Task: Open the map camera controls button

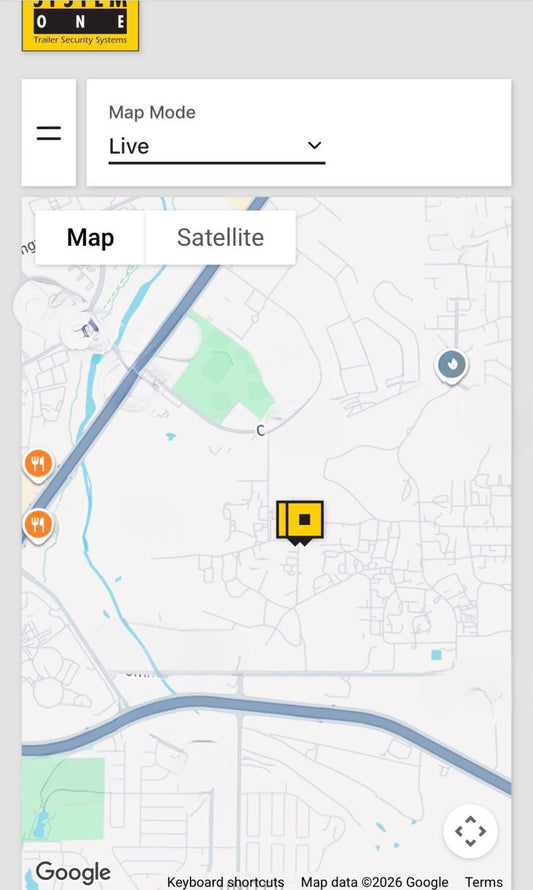Action: tap(471, 831)
